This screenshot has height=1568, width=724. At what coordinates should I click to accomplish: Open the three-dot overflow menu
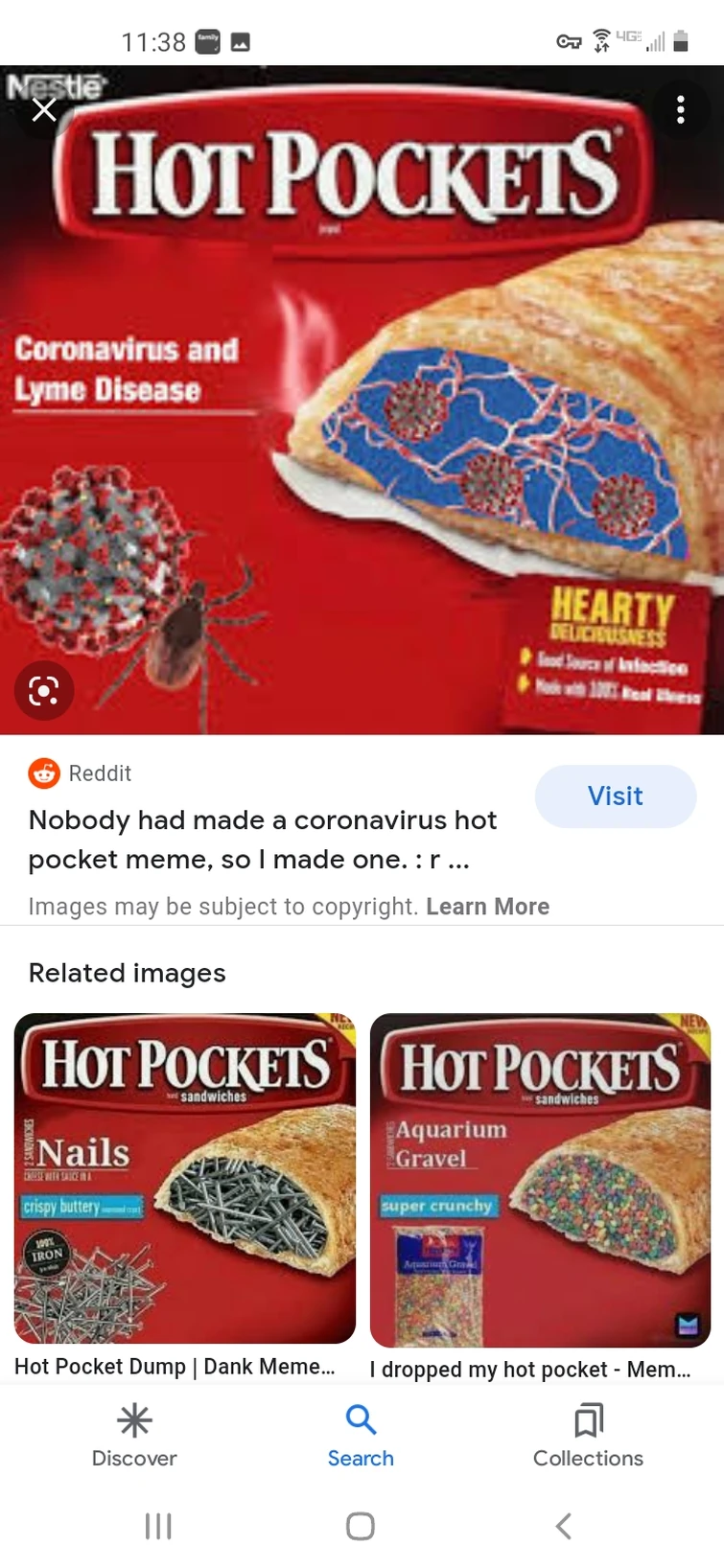point(681,110)
